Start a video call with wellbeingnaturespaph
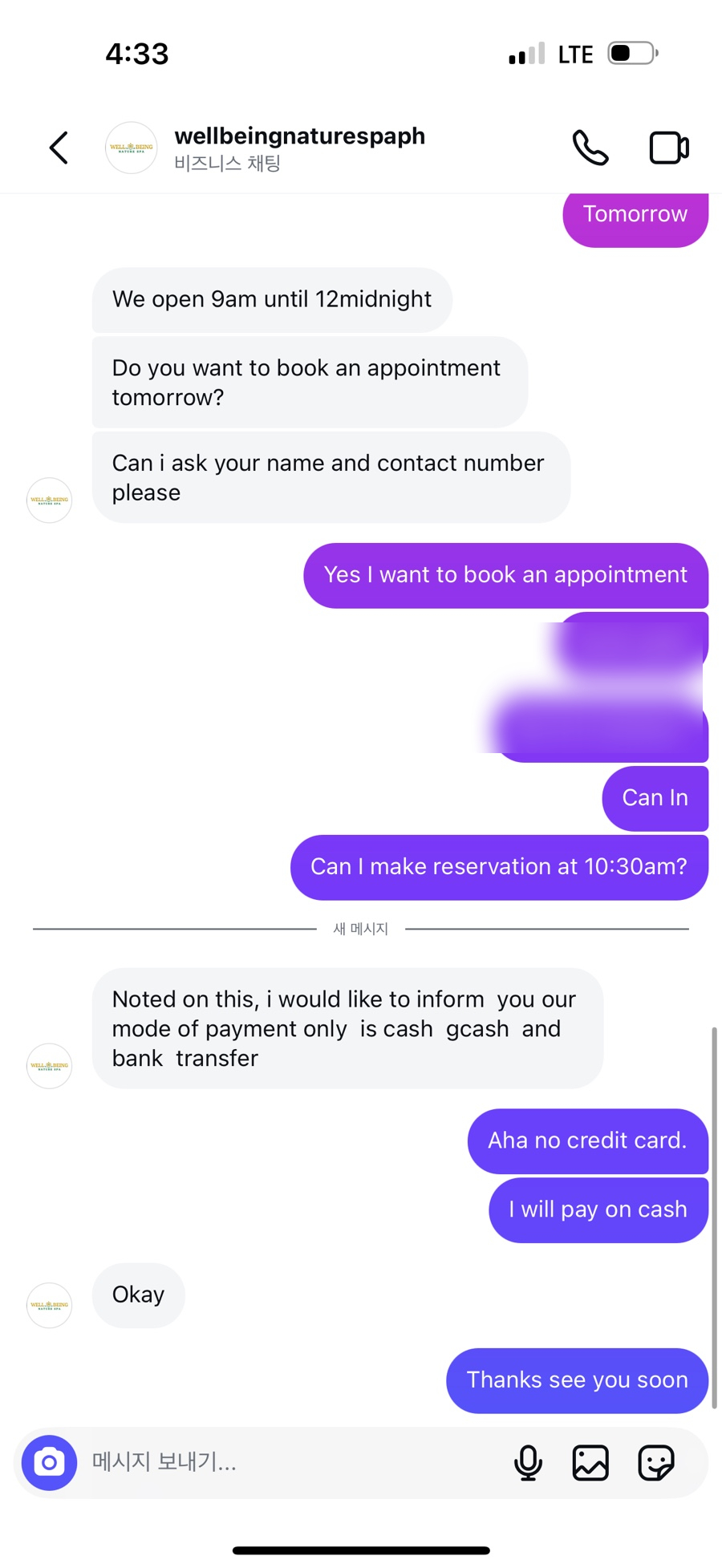This screenshot has height=1568, width=722. pyautogui.click(x=668, y=148)
